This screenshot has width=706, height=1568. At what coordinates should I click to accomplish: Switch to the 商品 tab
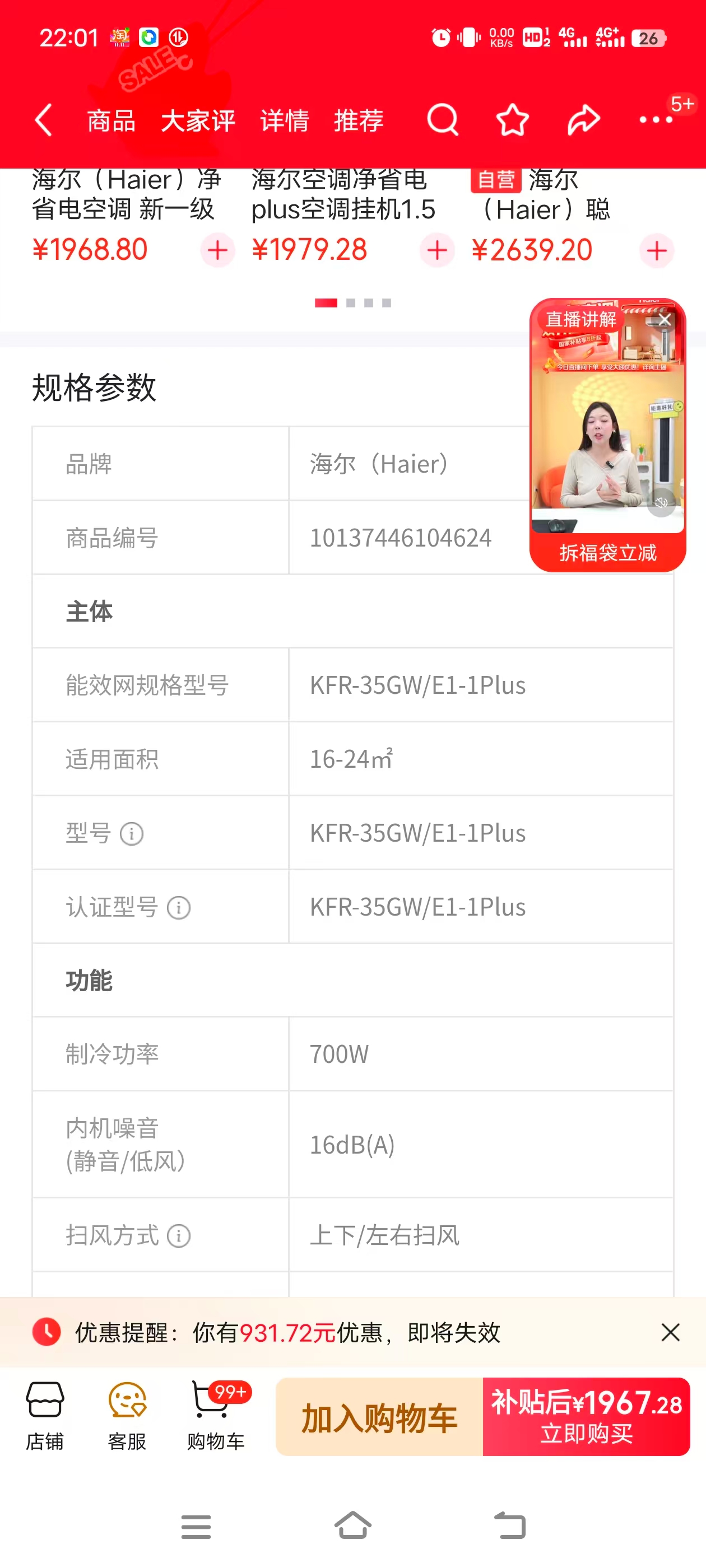(111, 120)
